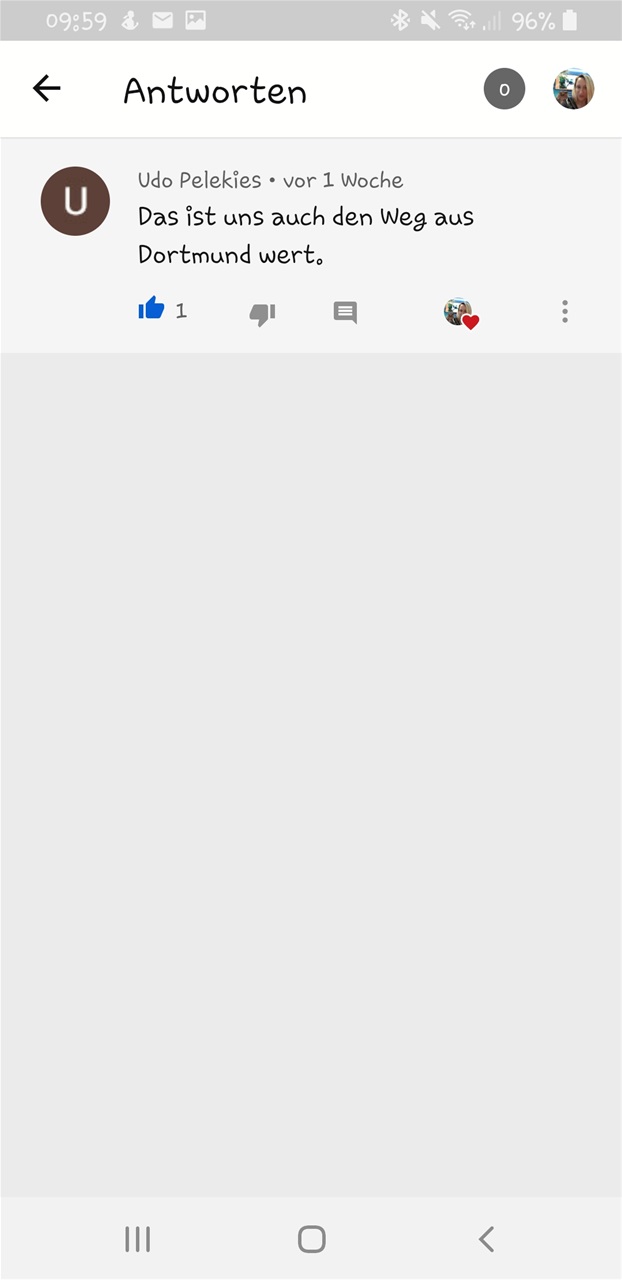Screen dimensions: 622x1280
Task: Dislike Udo Pelekies' comment with the thumbs-down
Action: 262,313
